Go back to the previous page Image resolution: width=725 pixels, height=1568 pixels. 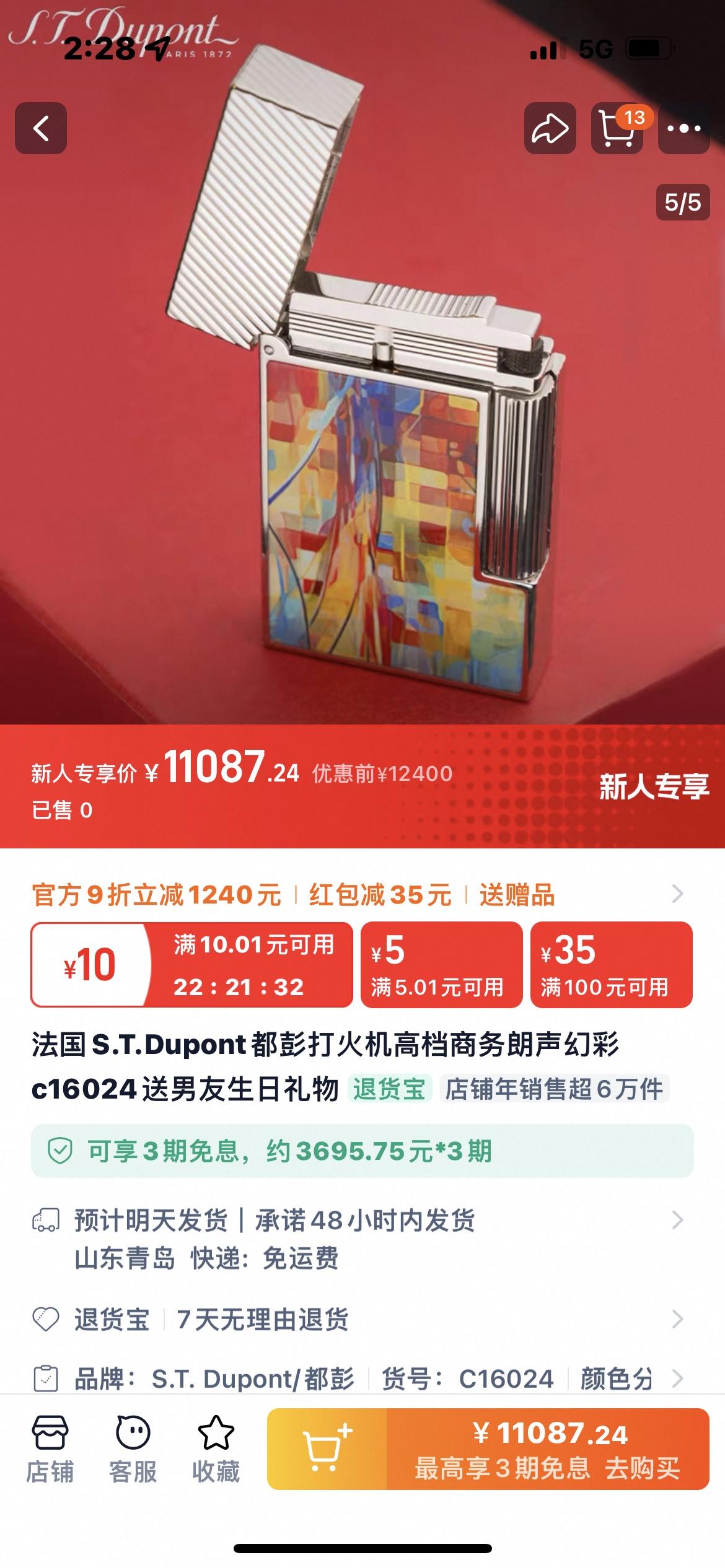click(41, 128)
